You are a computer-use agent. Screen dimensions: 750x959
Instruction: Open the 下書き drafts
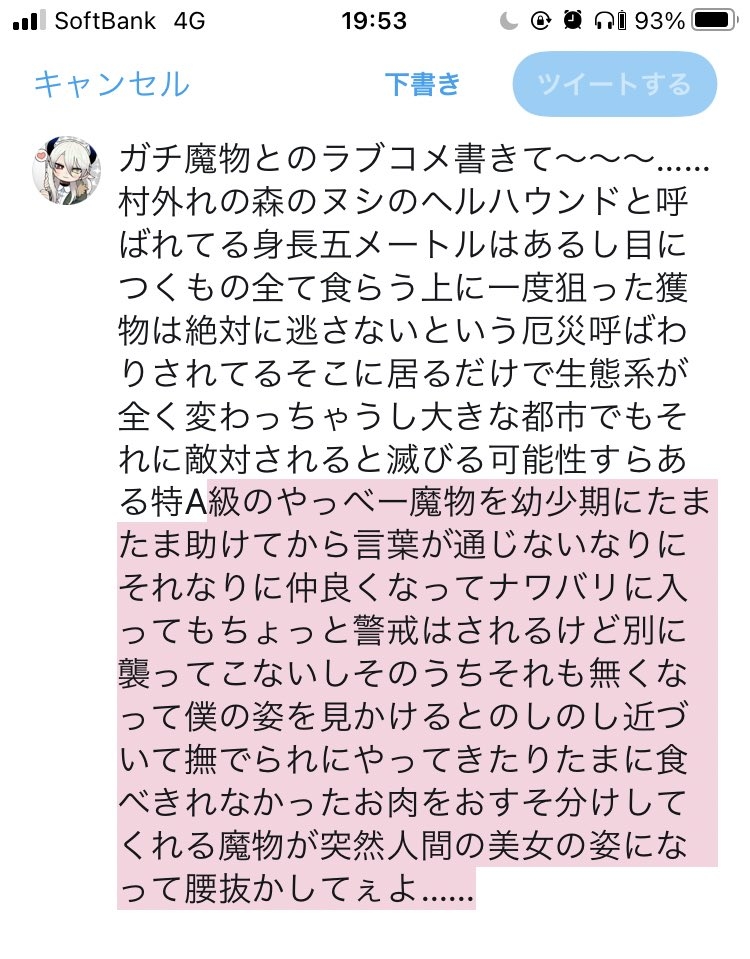coord(423,84)
